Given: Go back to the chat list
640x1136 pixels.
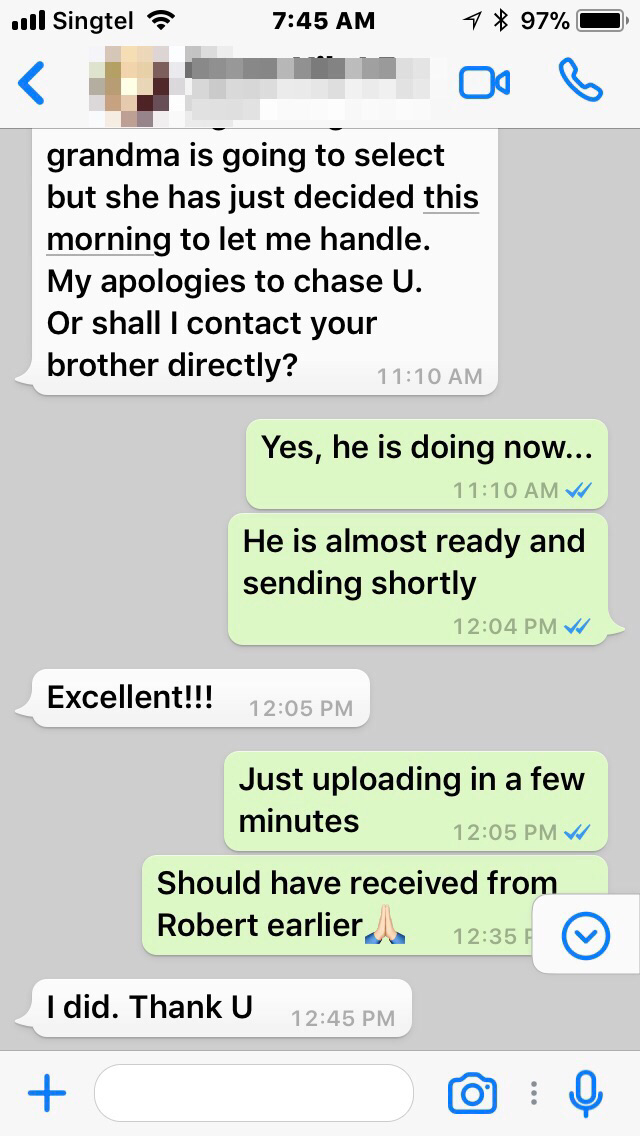Looking at the screenshot, I should click(32, 82).
